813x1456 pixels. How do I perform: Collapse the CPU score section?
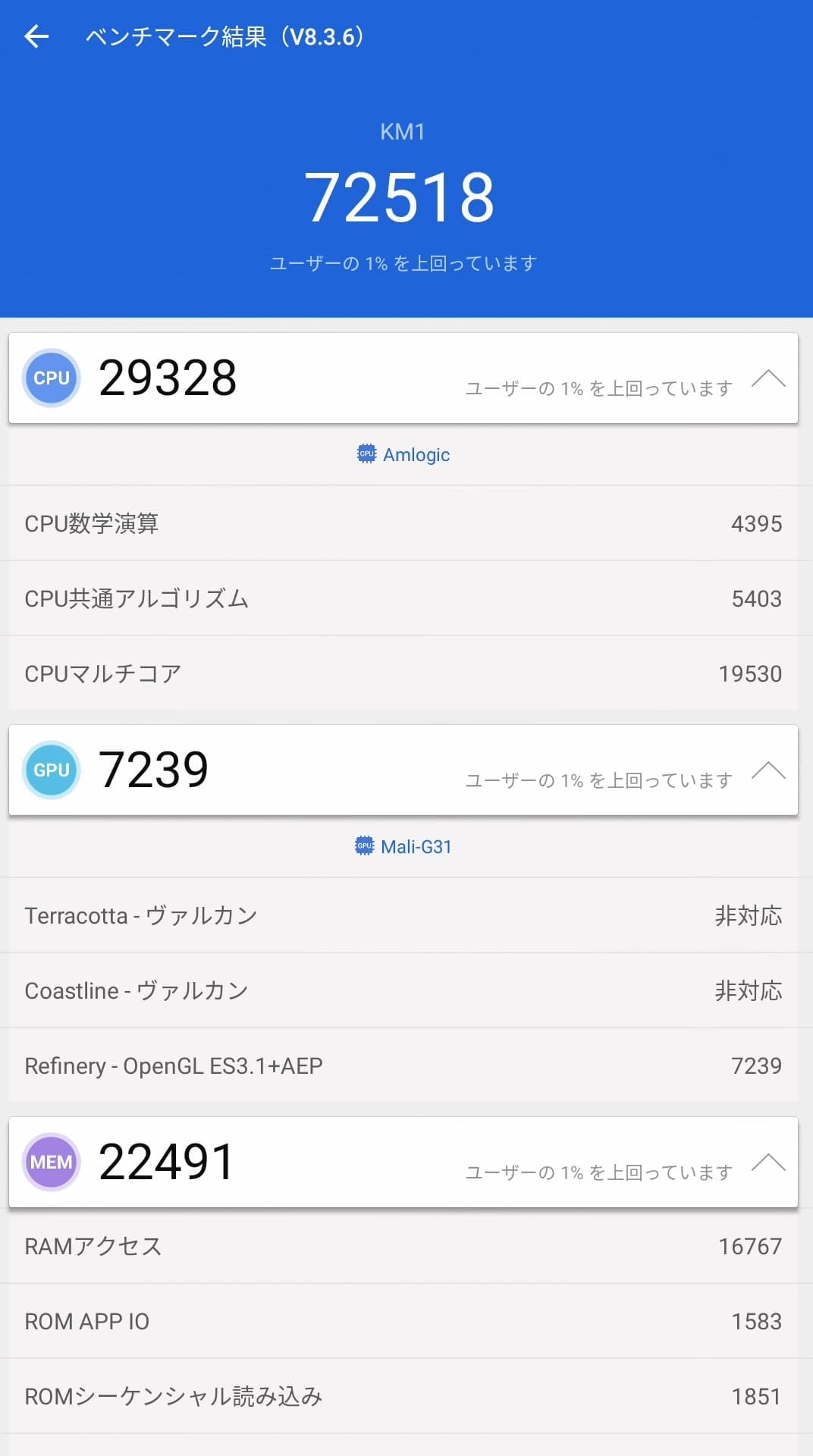pos(768,378)
